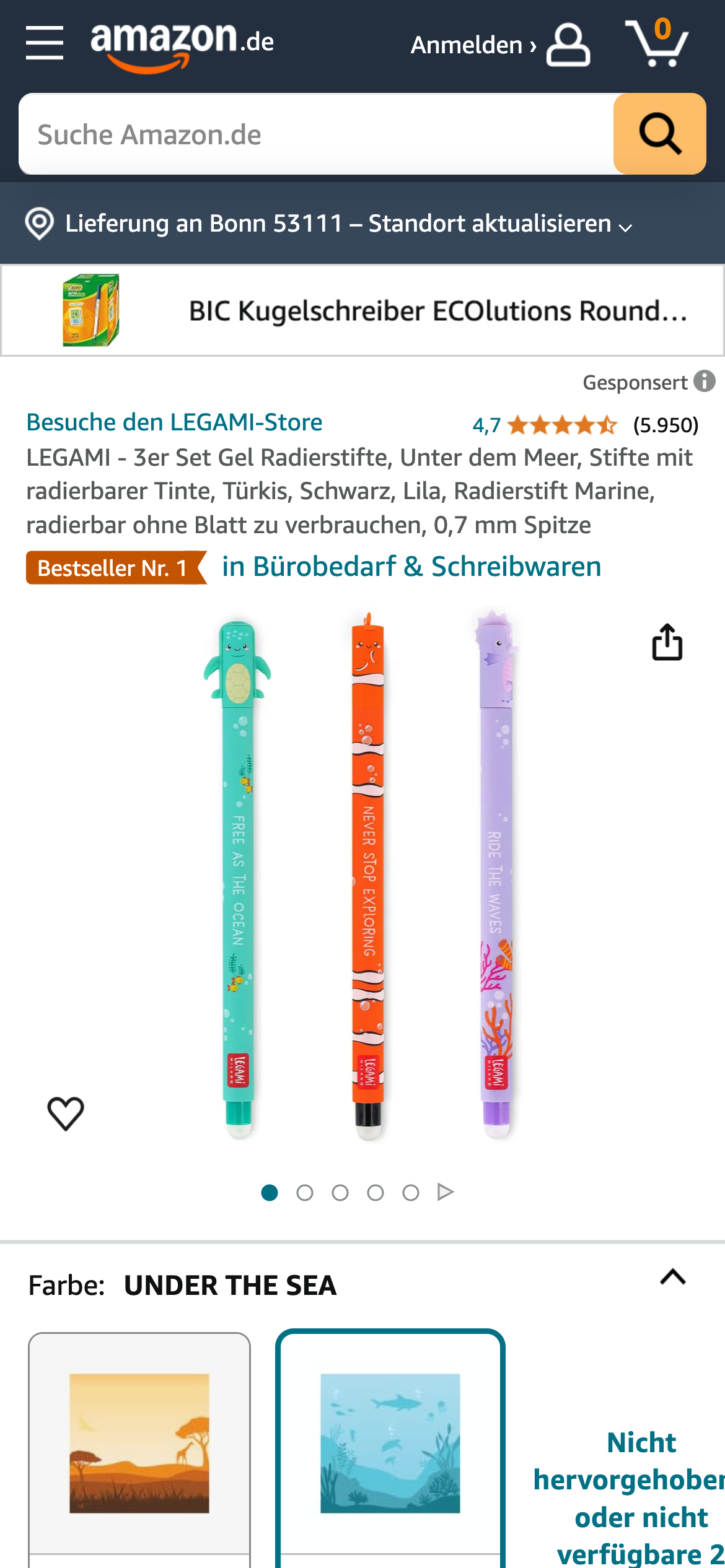Tap Anmelden to sign in
This screenshot has width=725, height=1568.
[499, 45]
